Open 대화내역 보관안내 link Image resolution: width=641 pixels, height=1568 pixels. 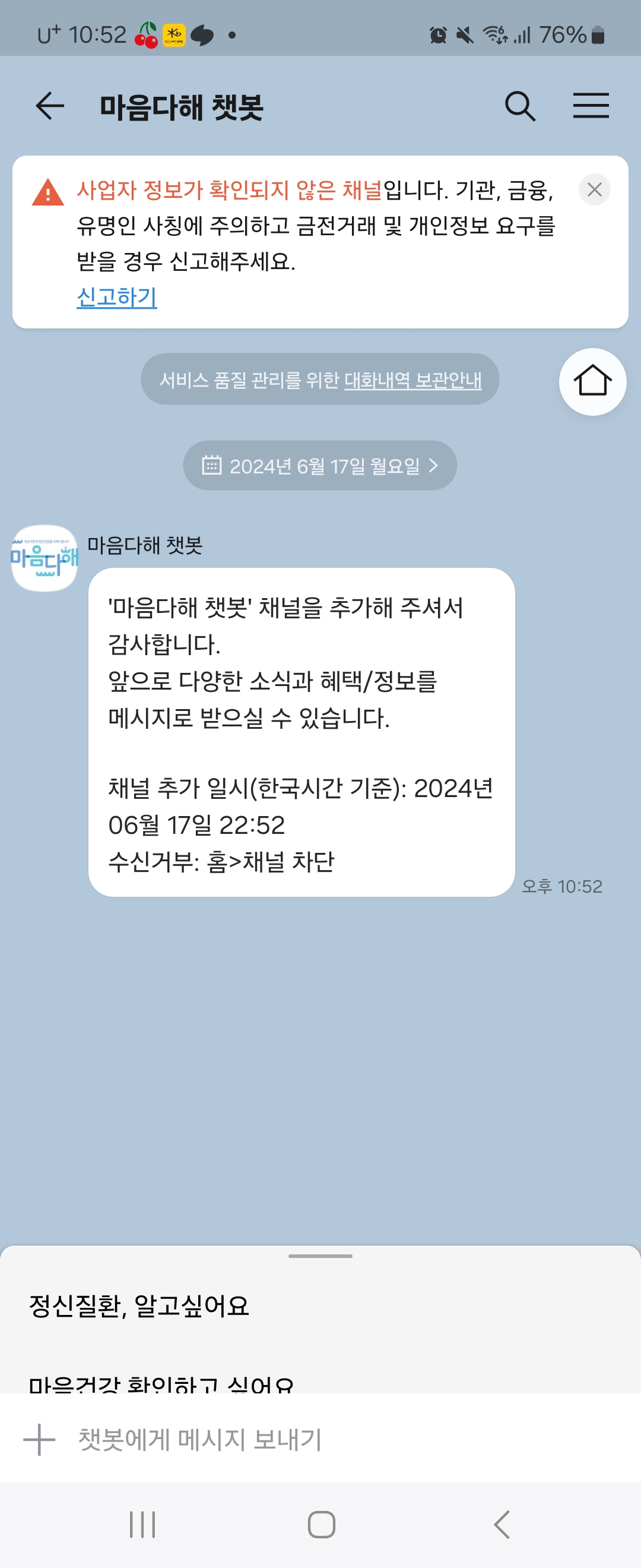[413, 380]
